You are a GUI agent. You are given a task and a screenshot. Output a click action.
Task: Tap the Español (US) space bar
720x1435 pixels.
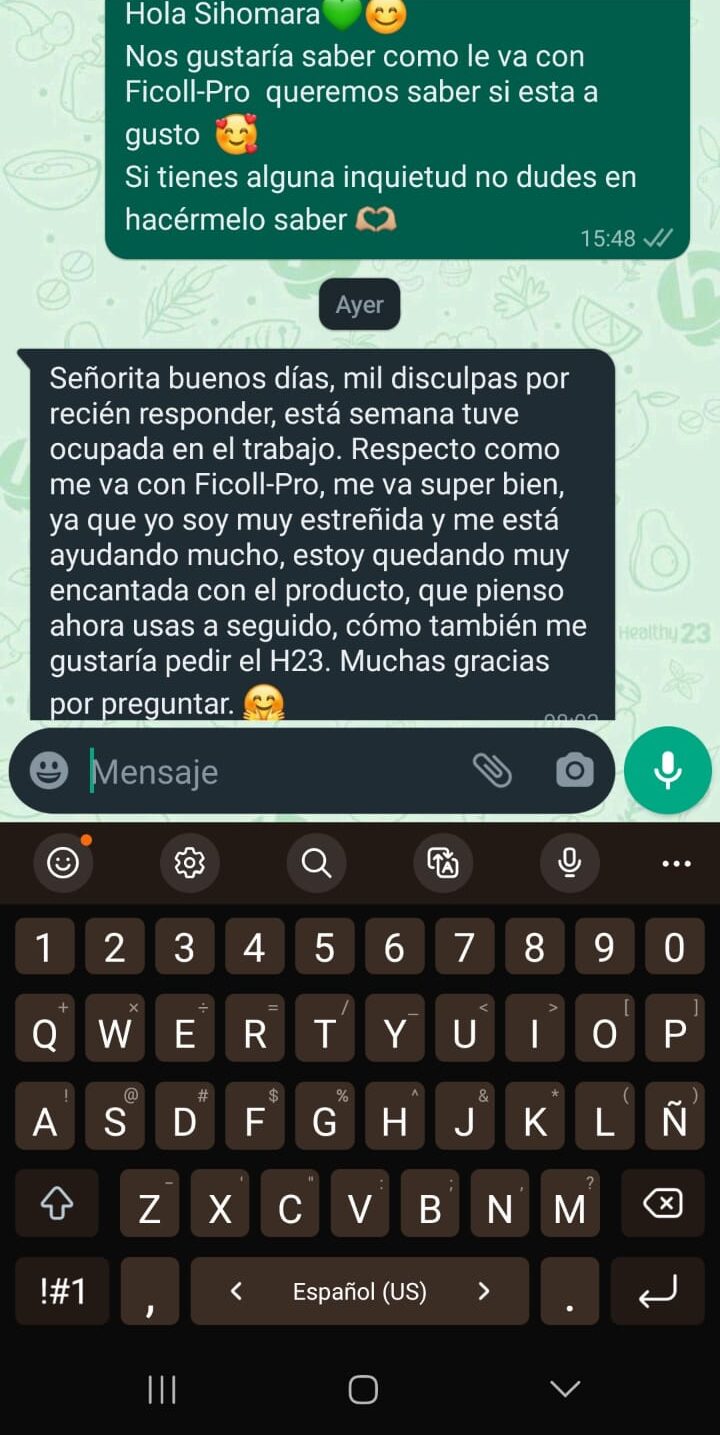point(360,1291)
